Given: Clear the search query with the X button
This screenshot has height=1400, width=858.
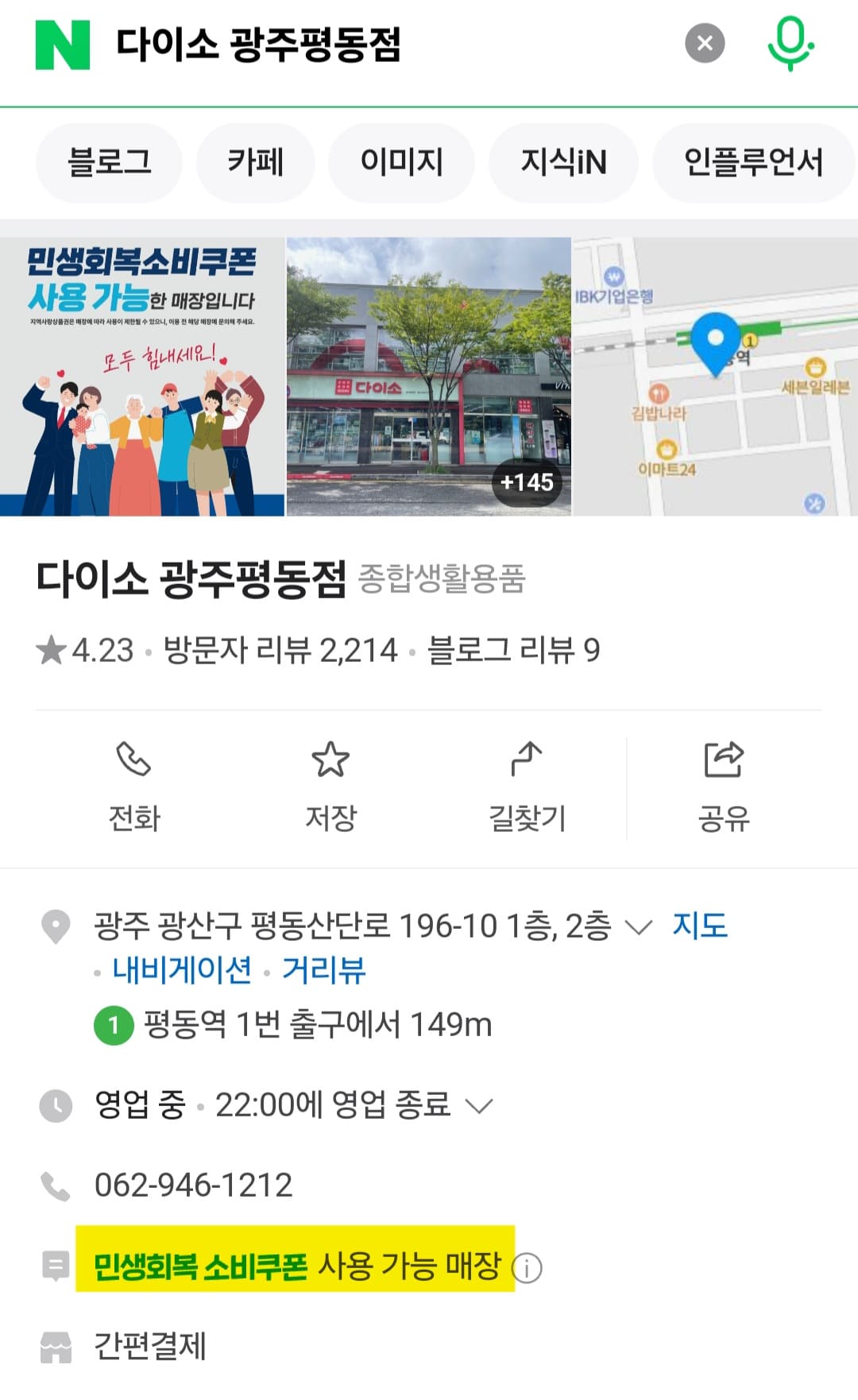Looking at the screenshot, I should point(704,43).
